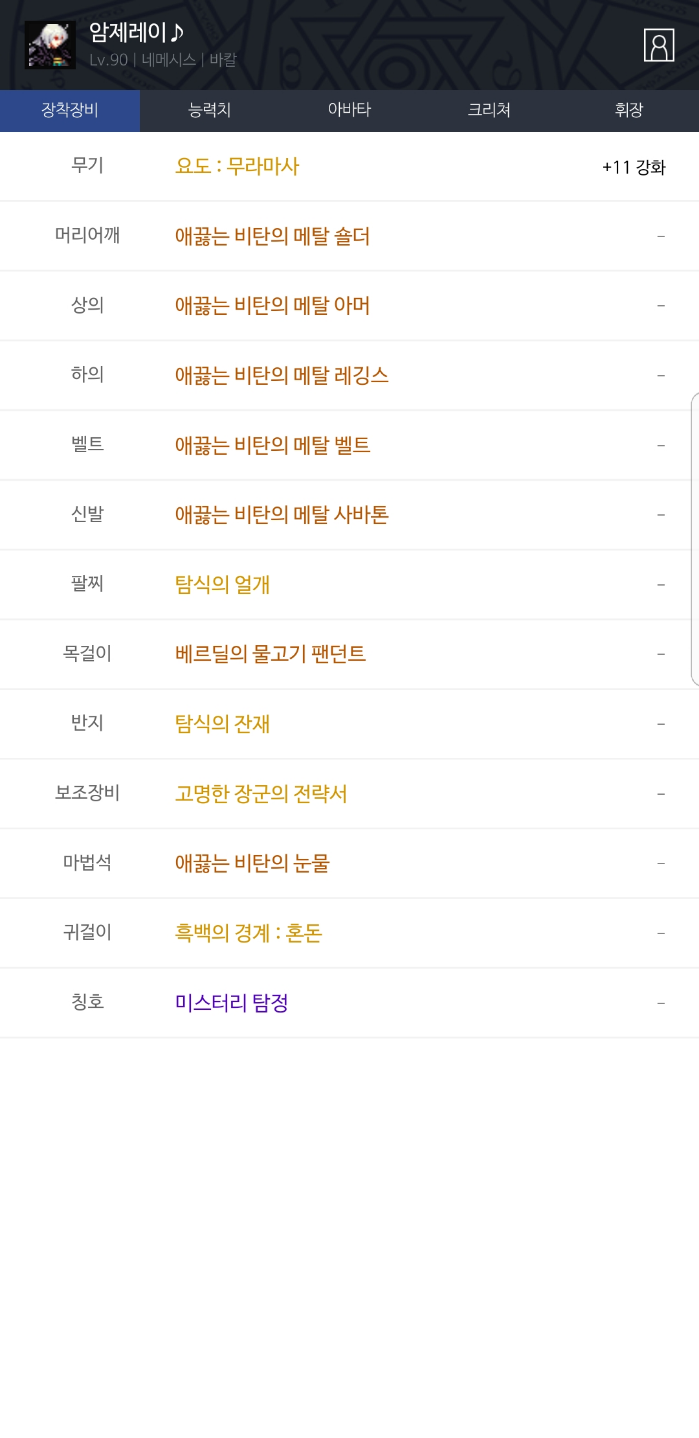Switch to the 크리쳐 tab

pyautogui.click(x=489, y=111)
